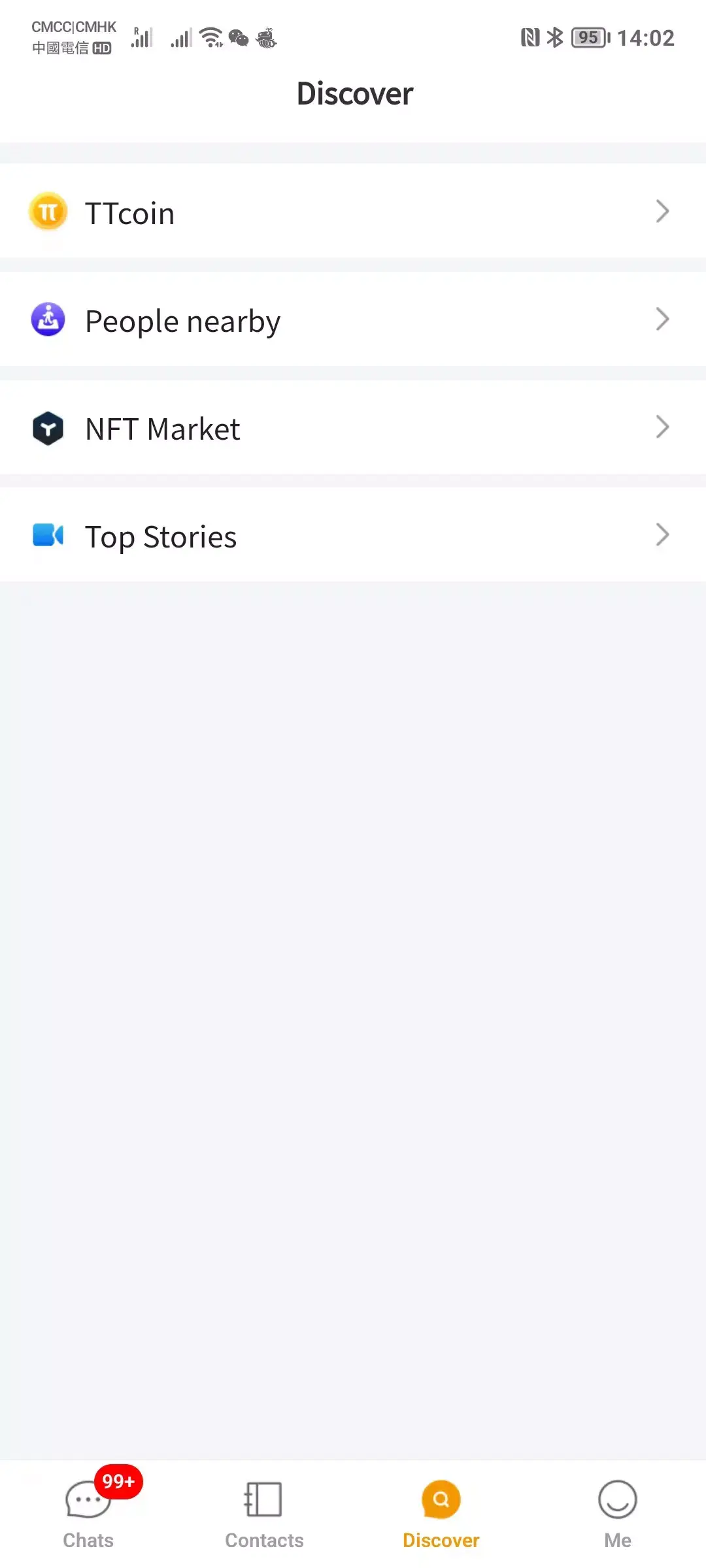Screen dimensions: 706x1568
Task: Select the Me tab
Action: point(616,1516)
